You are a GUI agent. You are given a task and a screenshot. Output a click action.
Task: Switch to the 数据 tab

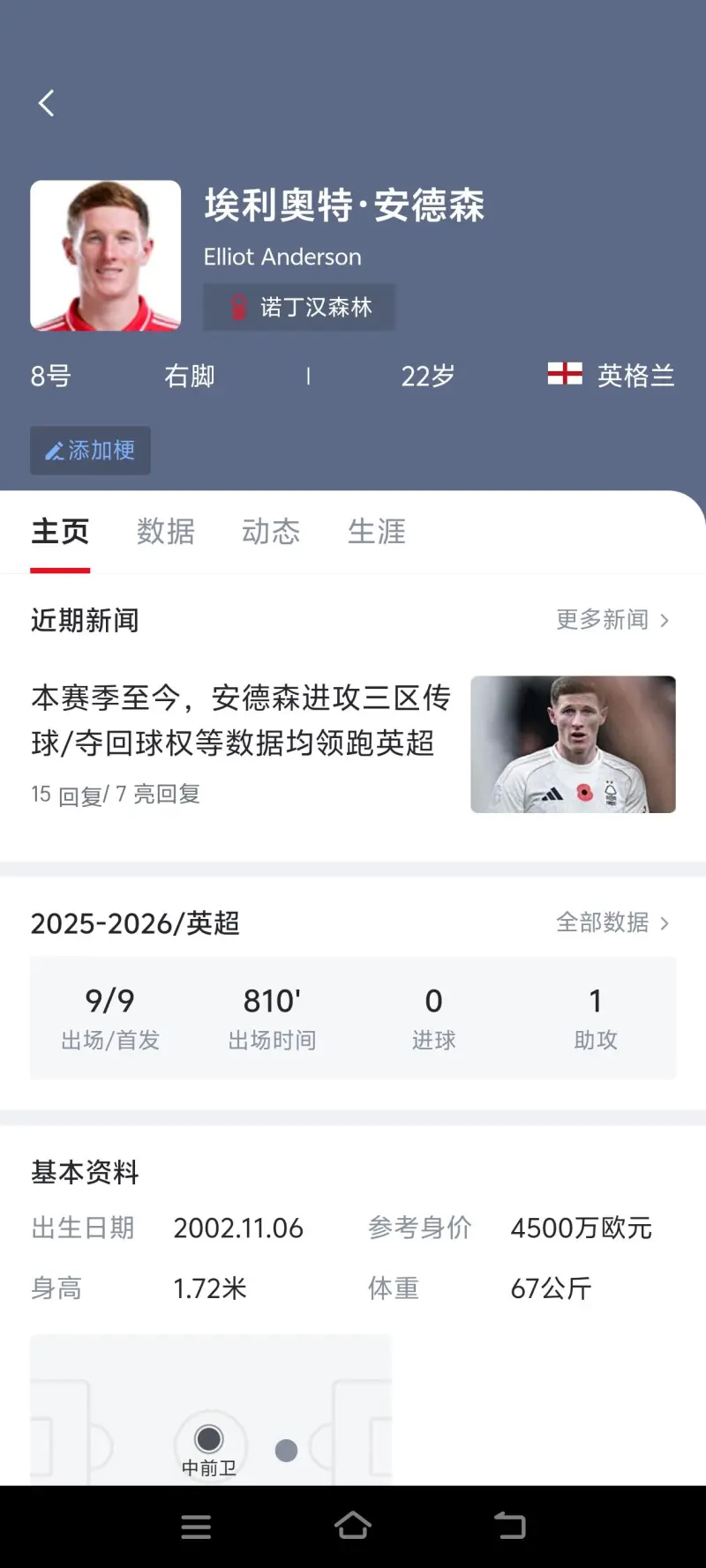(166, 532)
